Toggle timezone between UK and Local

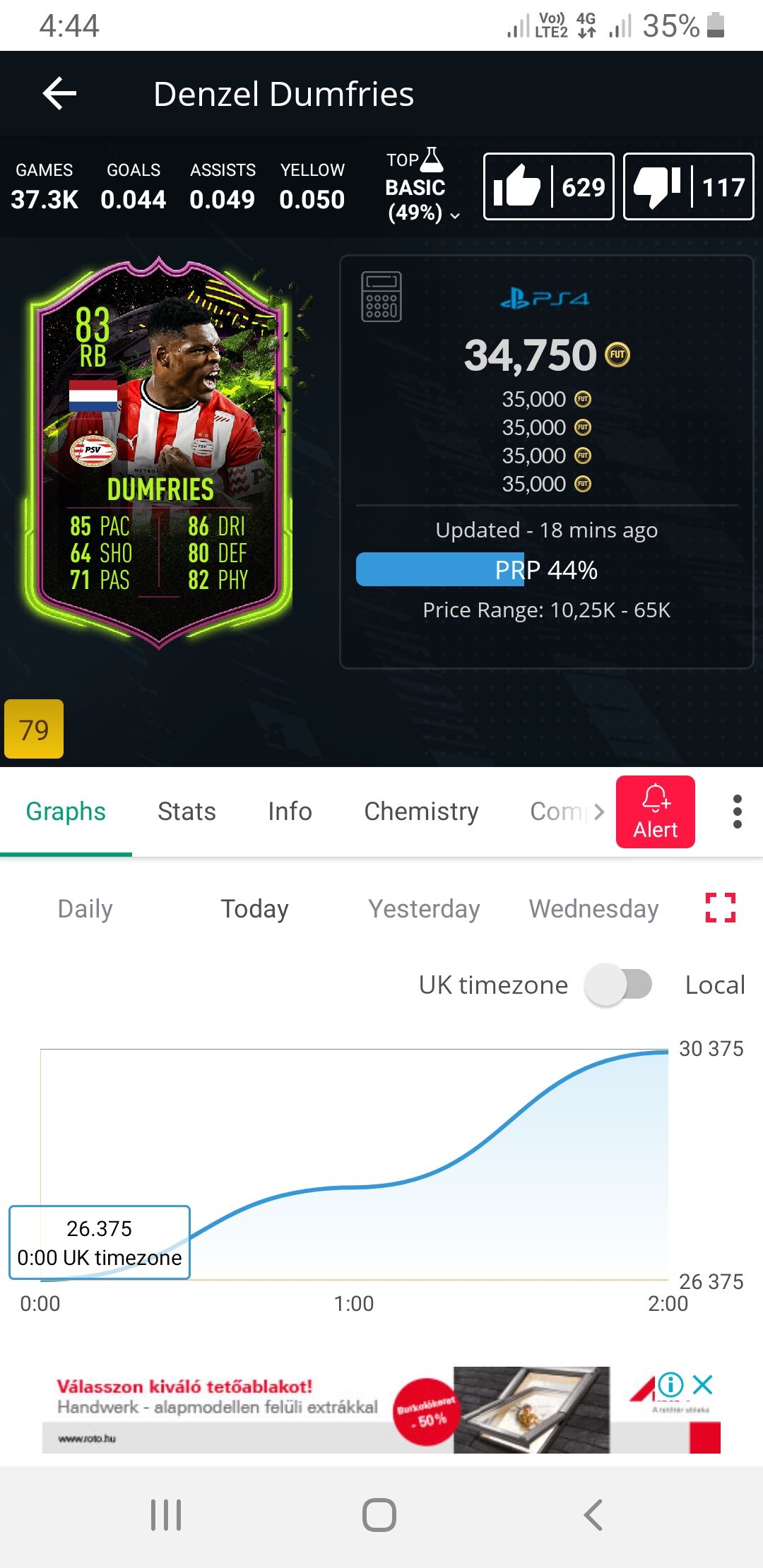pos(618,985)
